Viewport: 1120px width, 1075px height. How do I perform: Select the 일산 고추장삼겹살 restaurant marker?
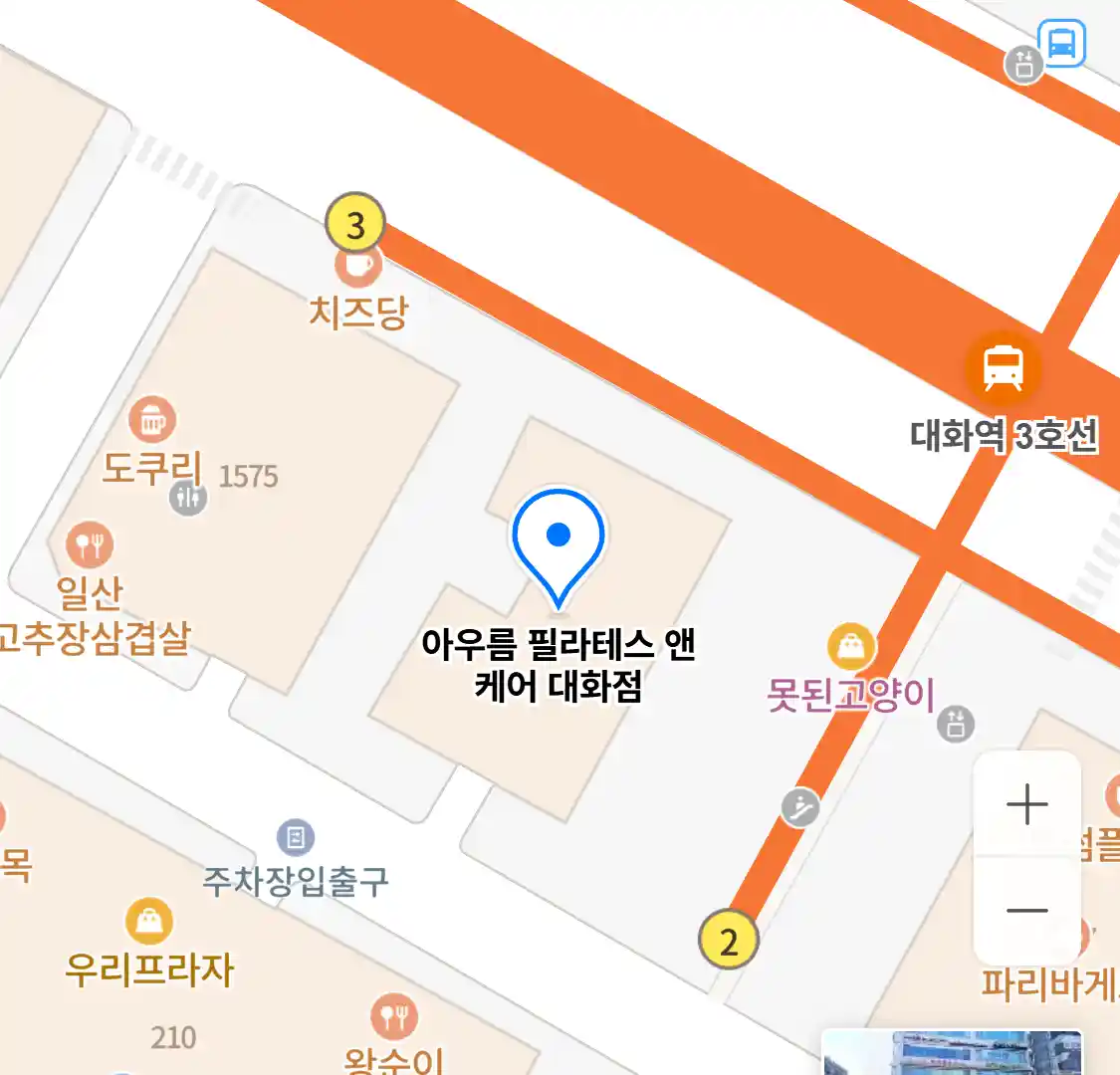click(90, 545)
